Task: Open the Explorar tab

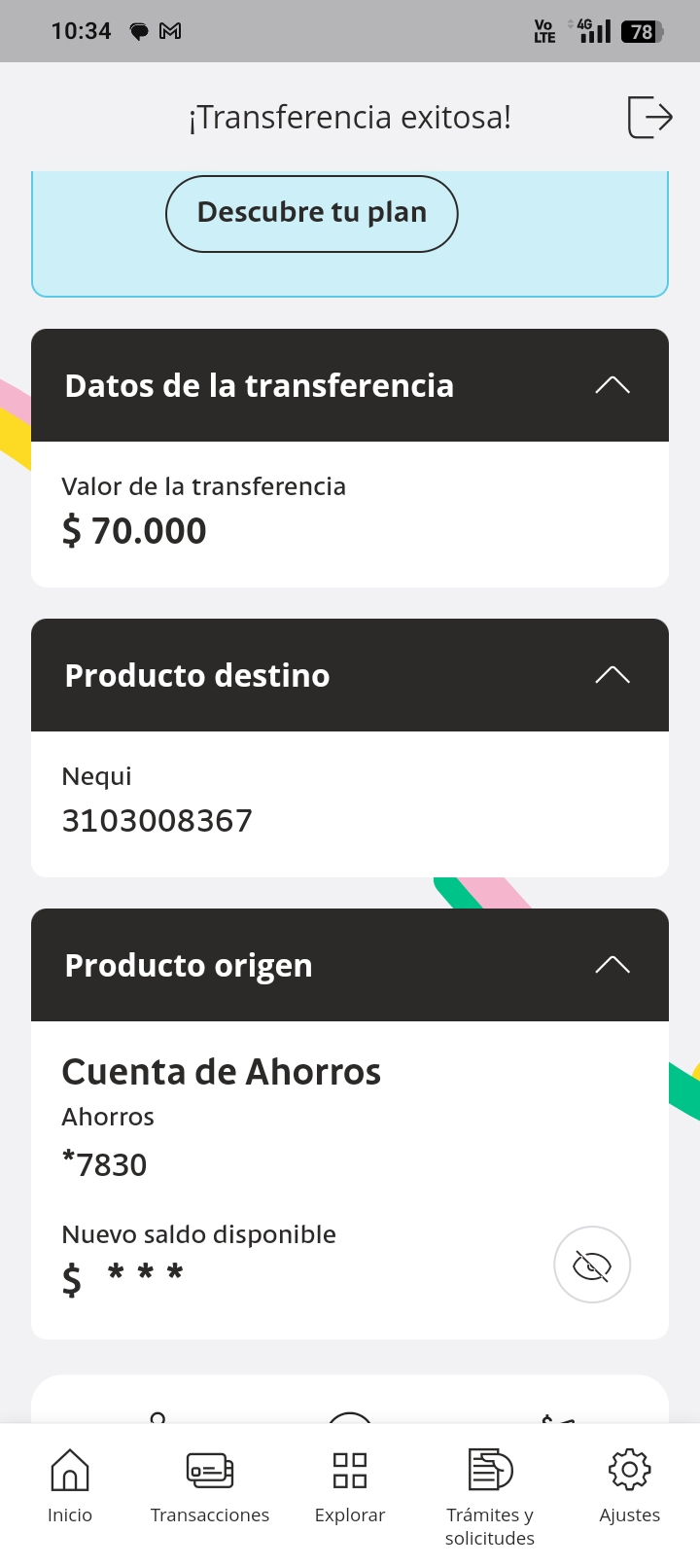Action: (x=350, y=1485)
